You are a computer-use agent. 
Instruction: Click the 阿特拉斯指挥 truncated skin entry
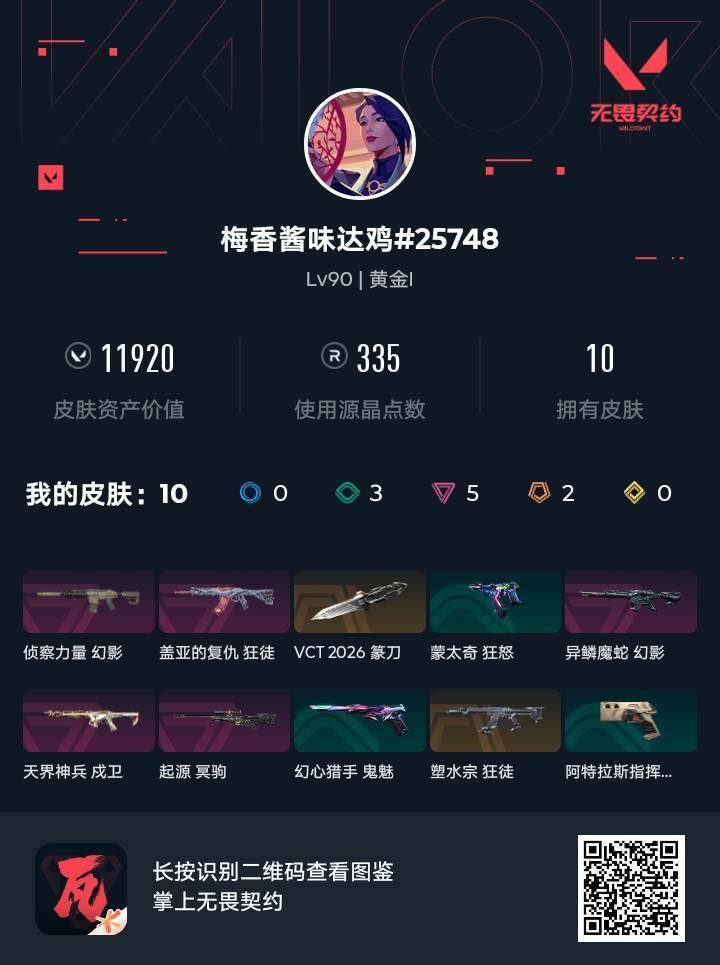tap(632, 720)
